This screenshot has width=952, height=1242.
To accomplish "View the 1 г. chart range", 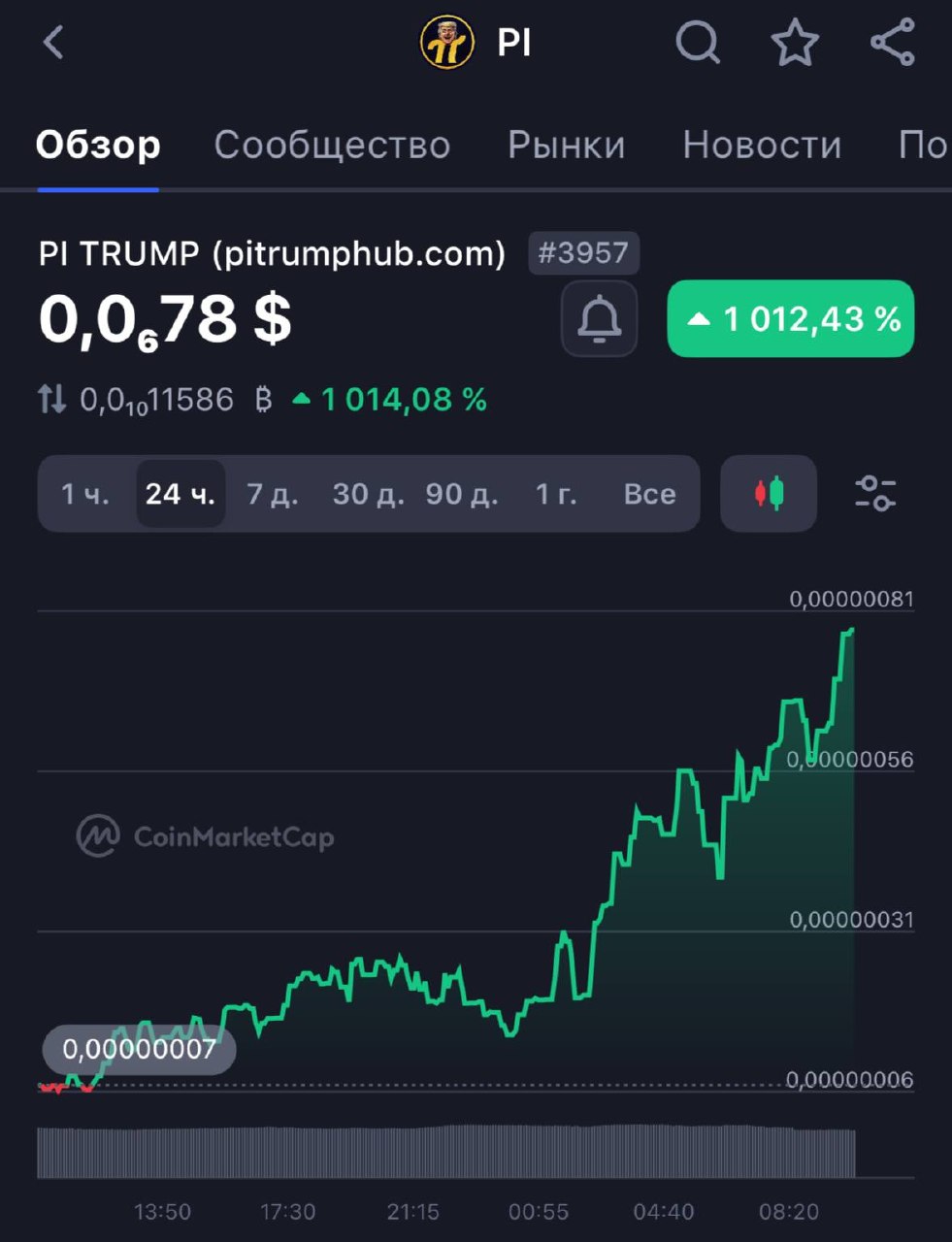I will click(x=556, y=494).
